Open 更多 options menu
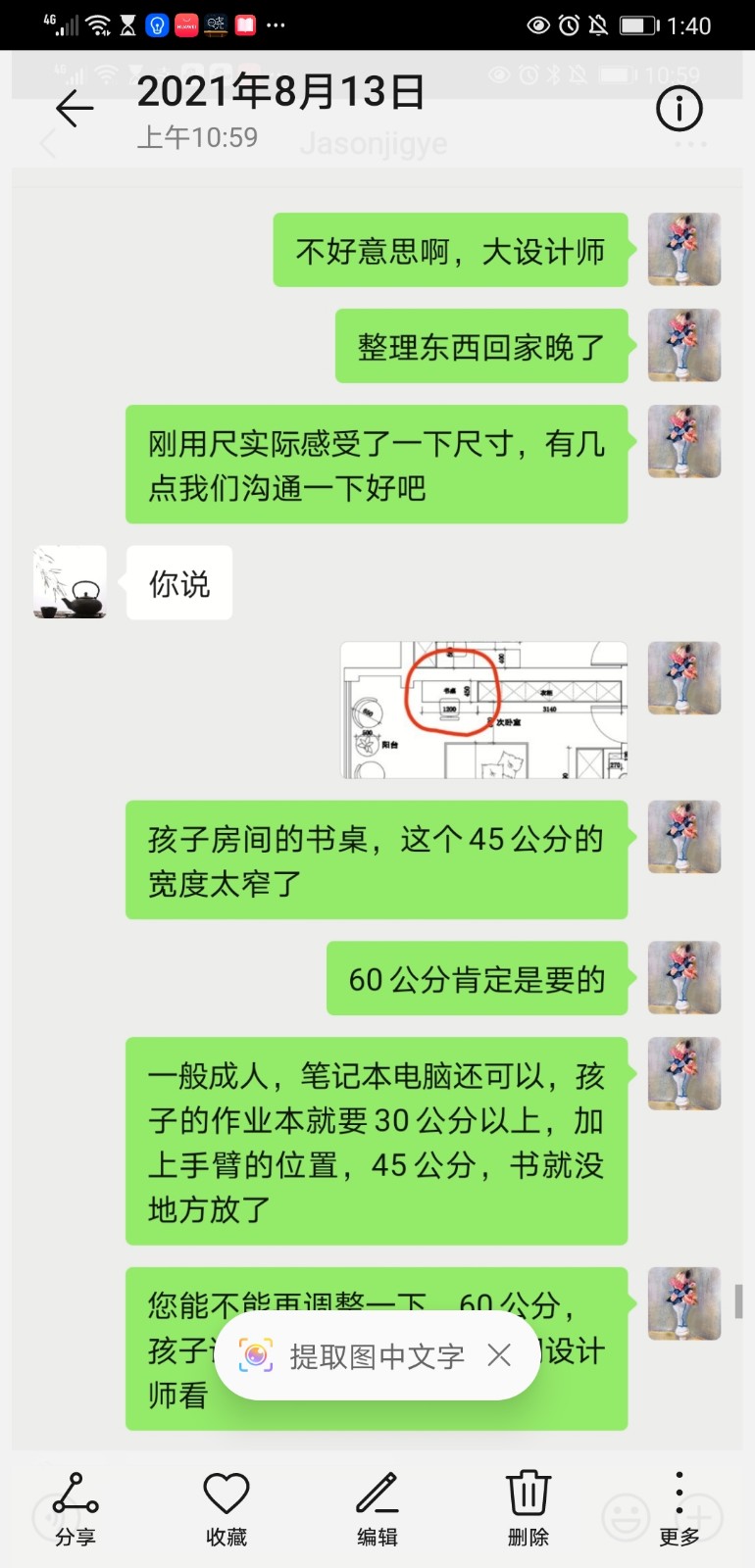Viewport: 755px width, 1568px height. coord(679,1507)
